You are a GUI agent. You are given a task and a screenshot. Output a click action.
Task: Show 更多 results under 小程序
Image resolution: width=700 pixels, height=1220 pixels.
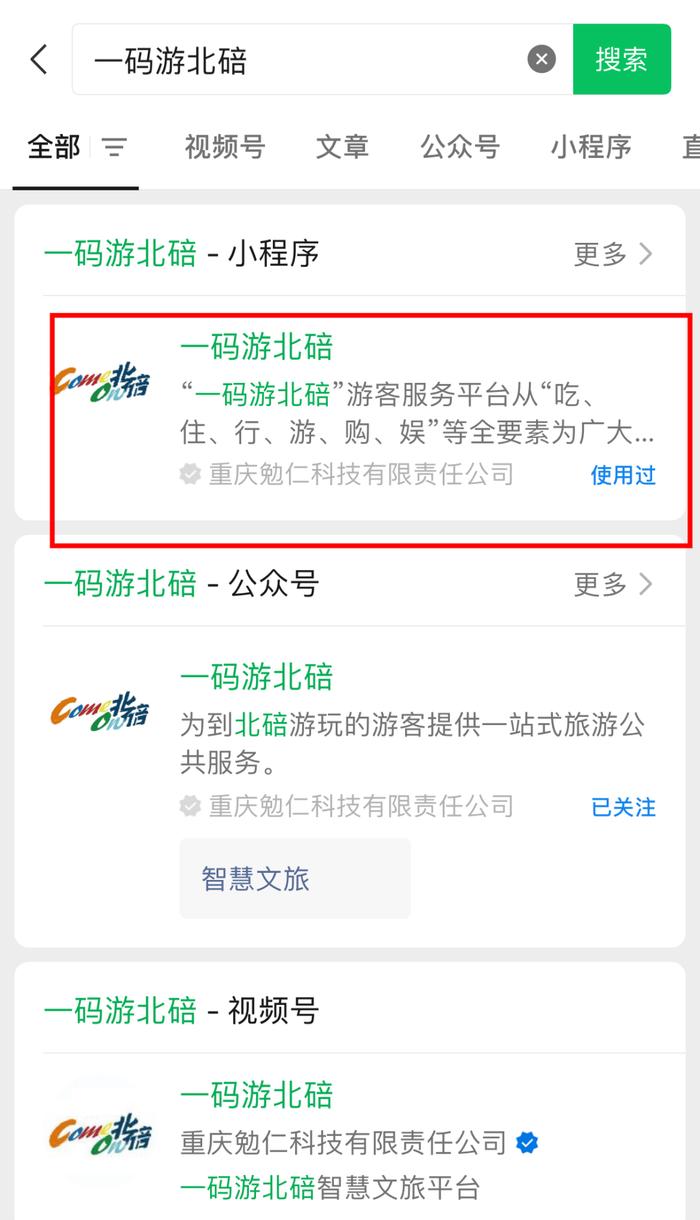(x=613, y=254)
